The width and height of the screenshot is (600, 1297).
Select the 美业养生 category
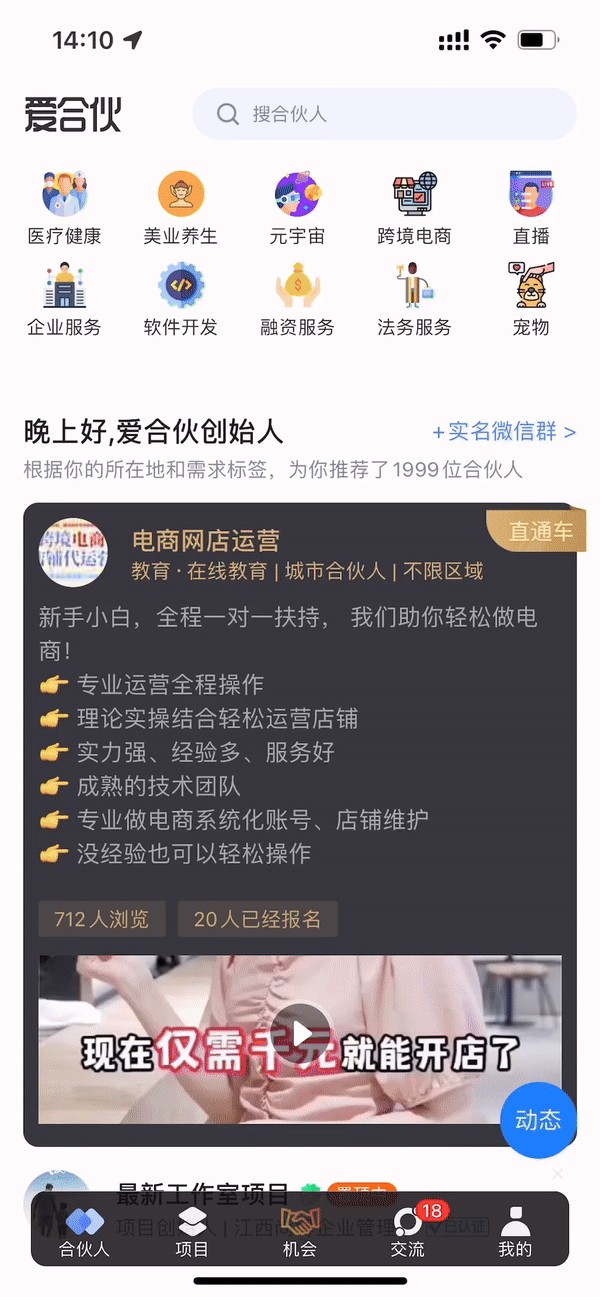pyautogui.click(x=181, y=208)
